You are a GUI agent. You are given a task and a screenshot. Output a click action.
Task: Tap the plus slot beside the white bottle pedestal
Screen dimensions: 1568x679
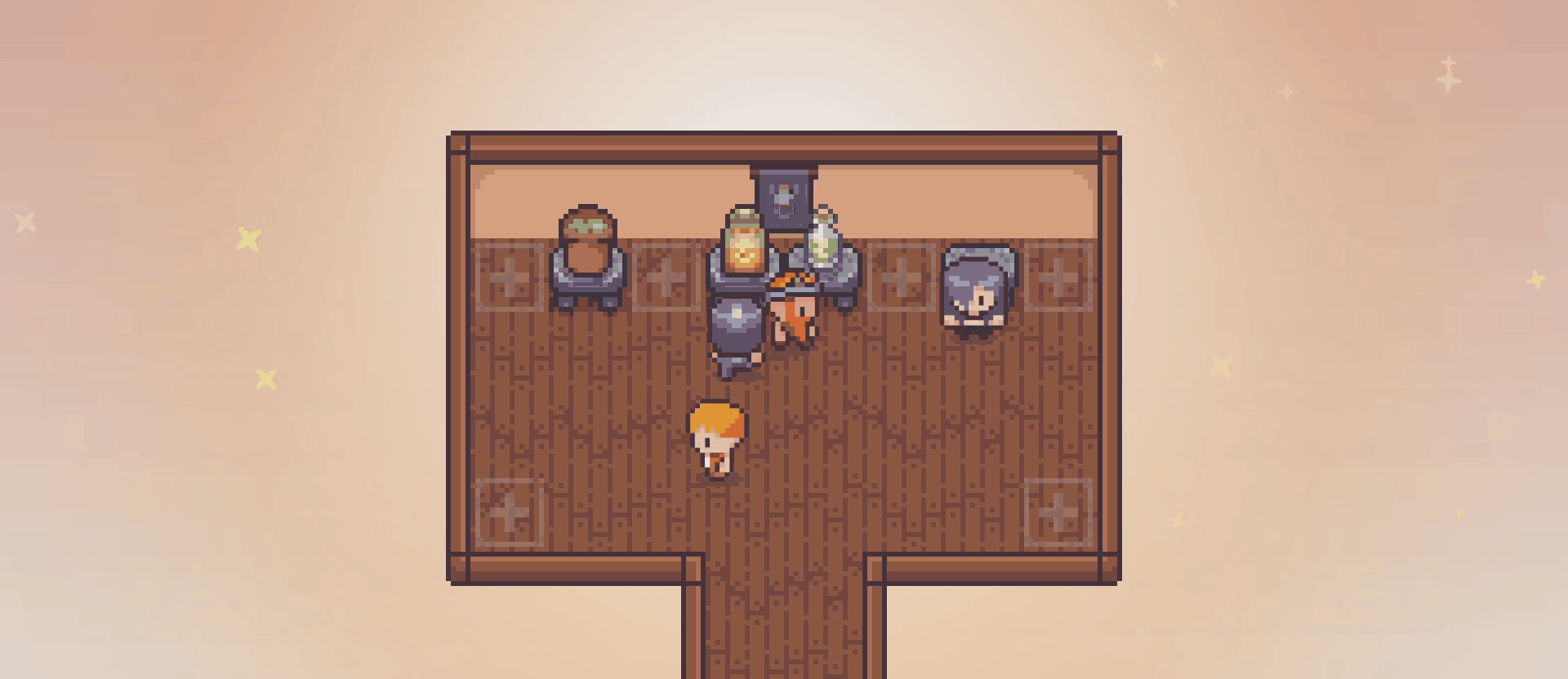pos(902,277)
